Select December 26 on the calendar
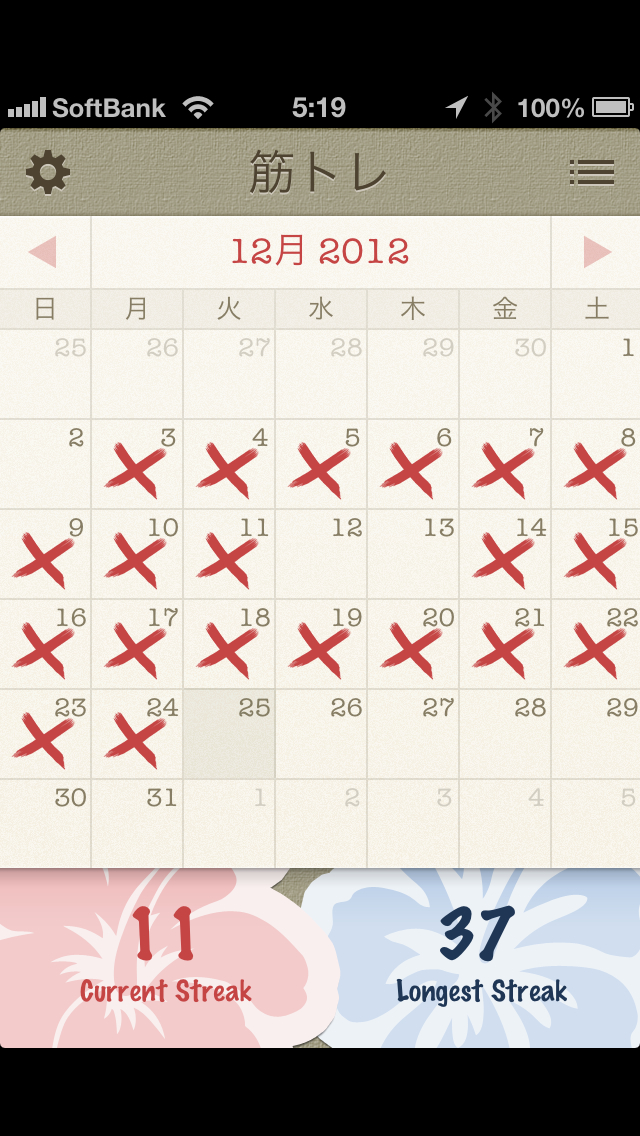Image resolution: width=640 pixels, height=1136 pixels. pyautogui.click(x=321, y=735)
